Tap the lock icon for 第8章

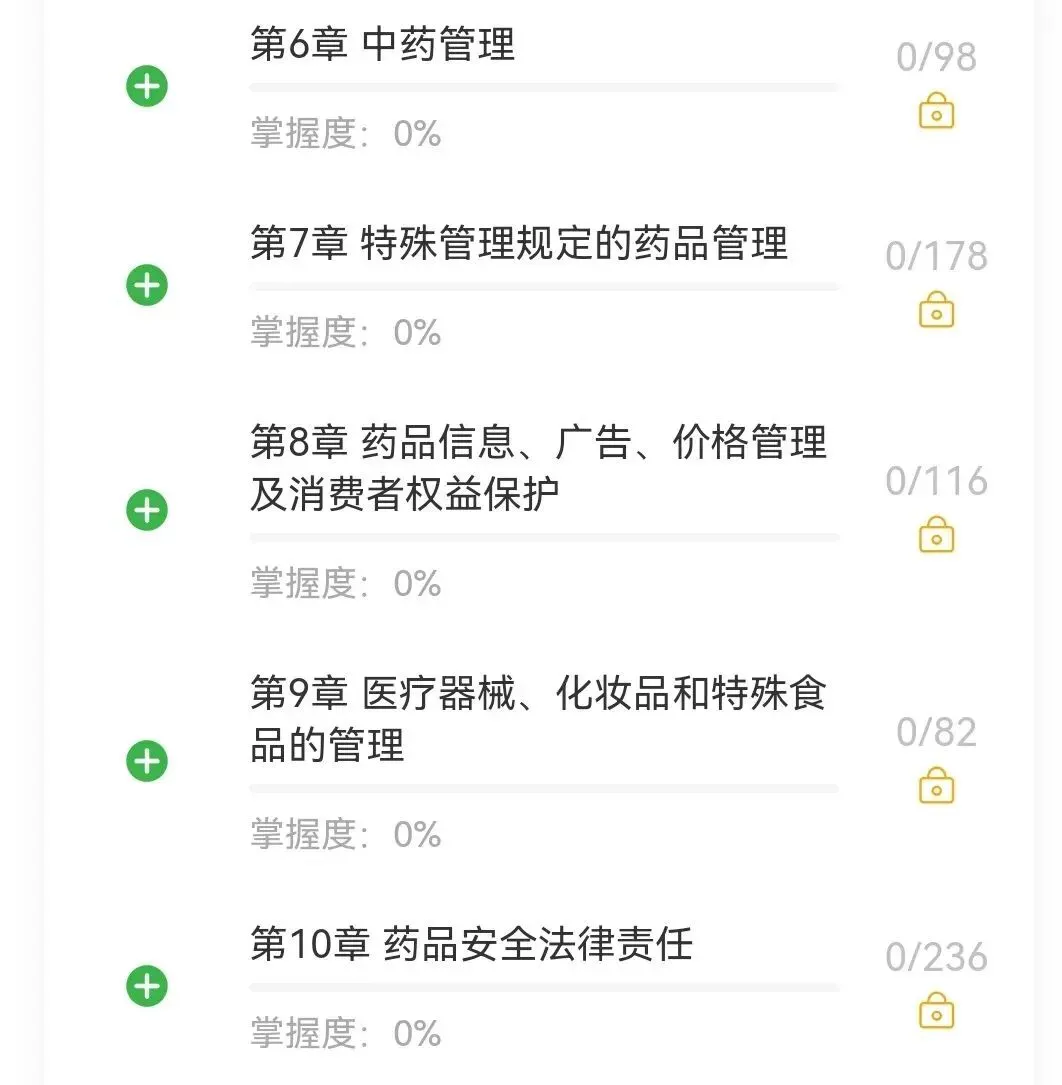click(x=936, y=535)
